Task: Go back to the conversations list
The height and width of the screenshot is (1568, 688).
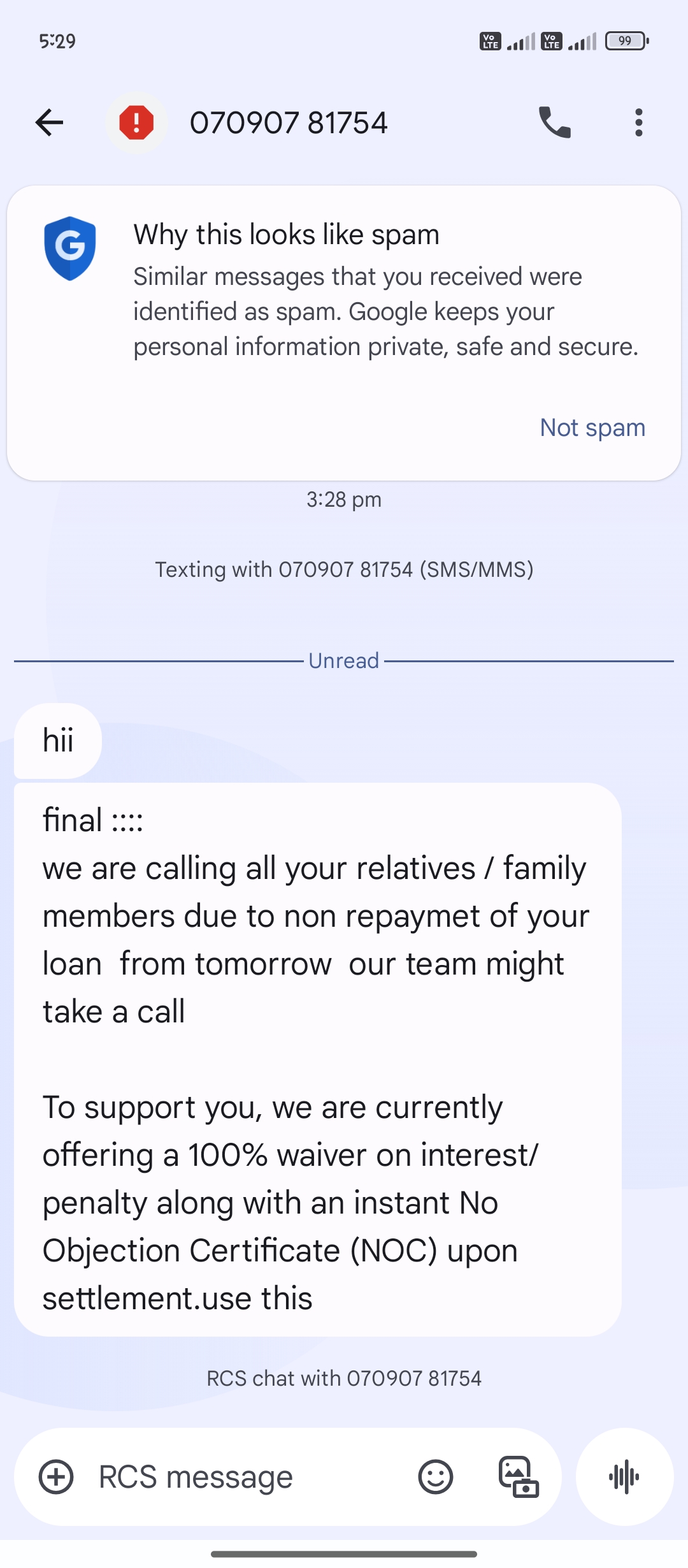Action: (50, 122)
